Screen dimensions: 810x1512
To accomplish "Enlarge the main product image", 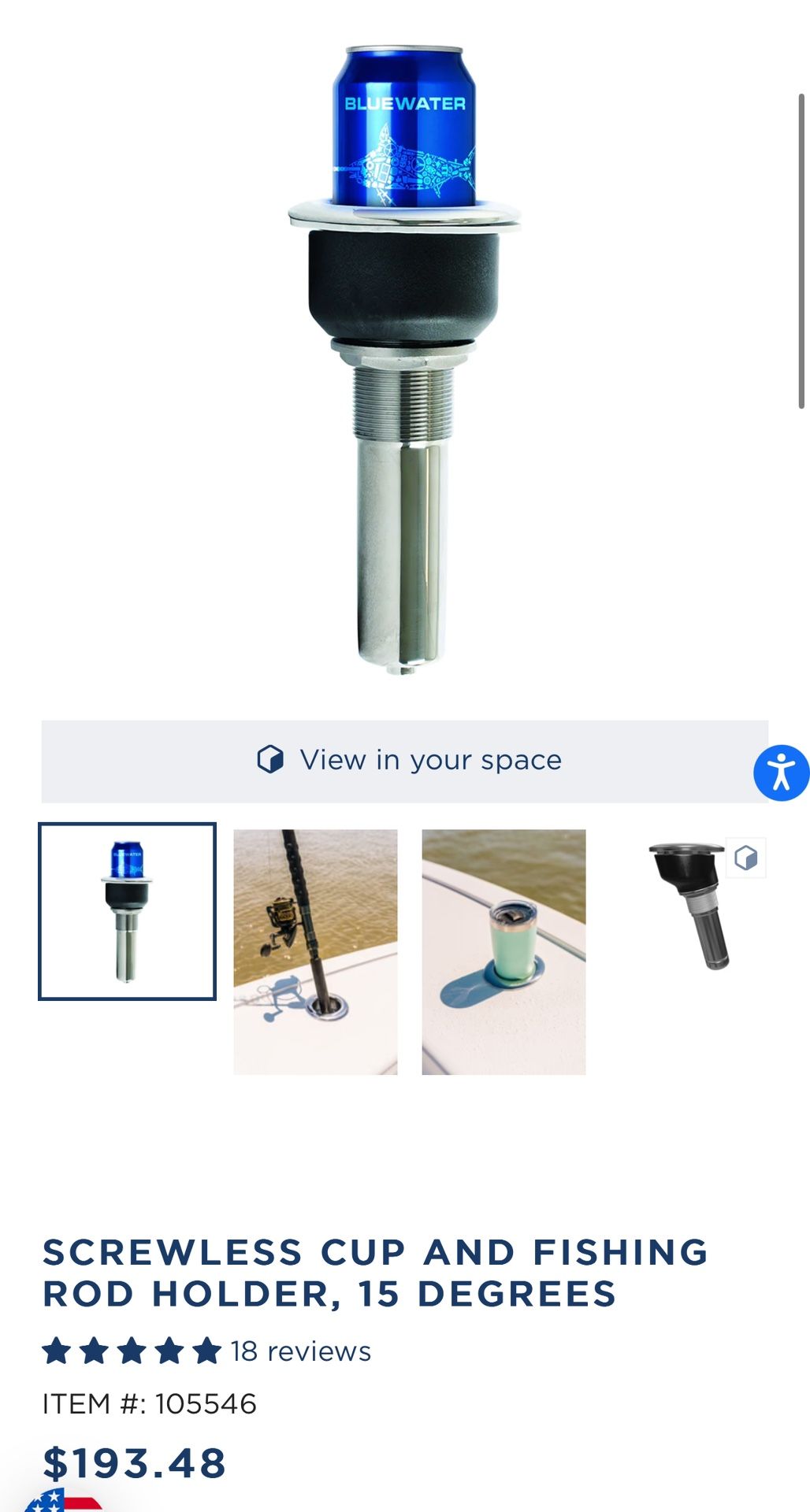I will (x=405, y=360).
